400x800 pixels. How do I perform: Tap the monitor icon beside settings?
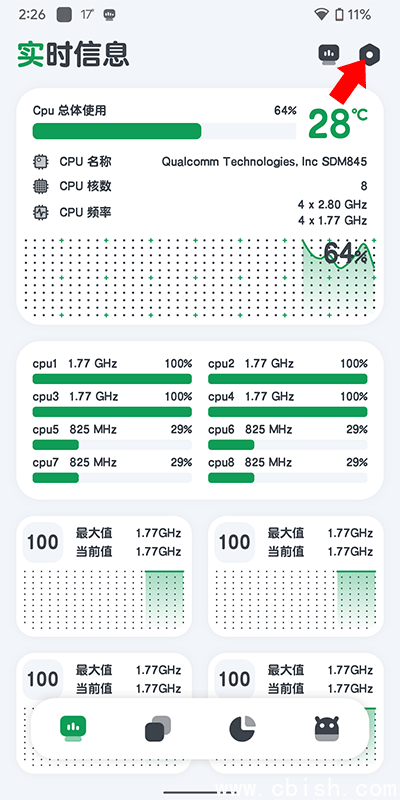pos(329,55)
